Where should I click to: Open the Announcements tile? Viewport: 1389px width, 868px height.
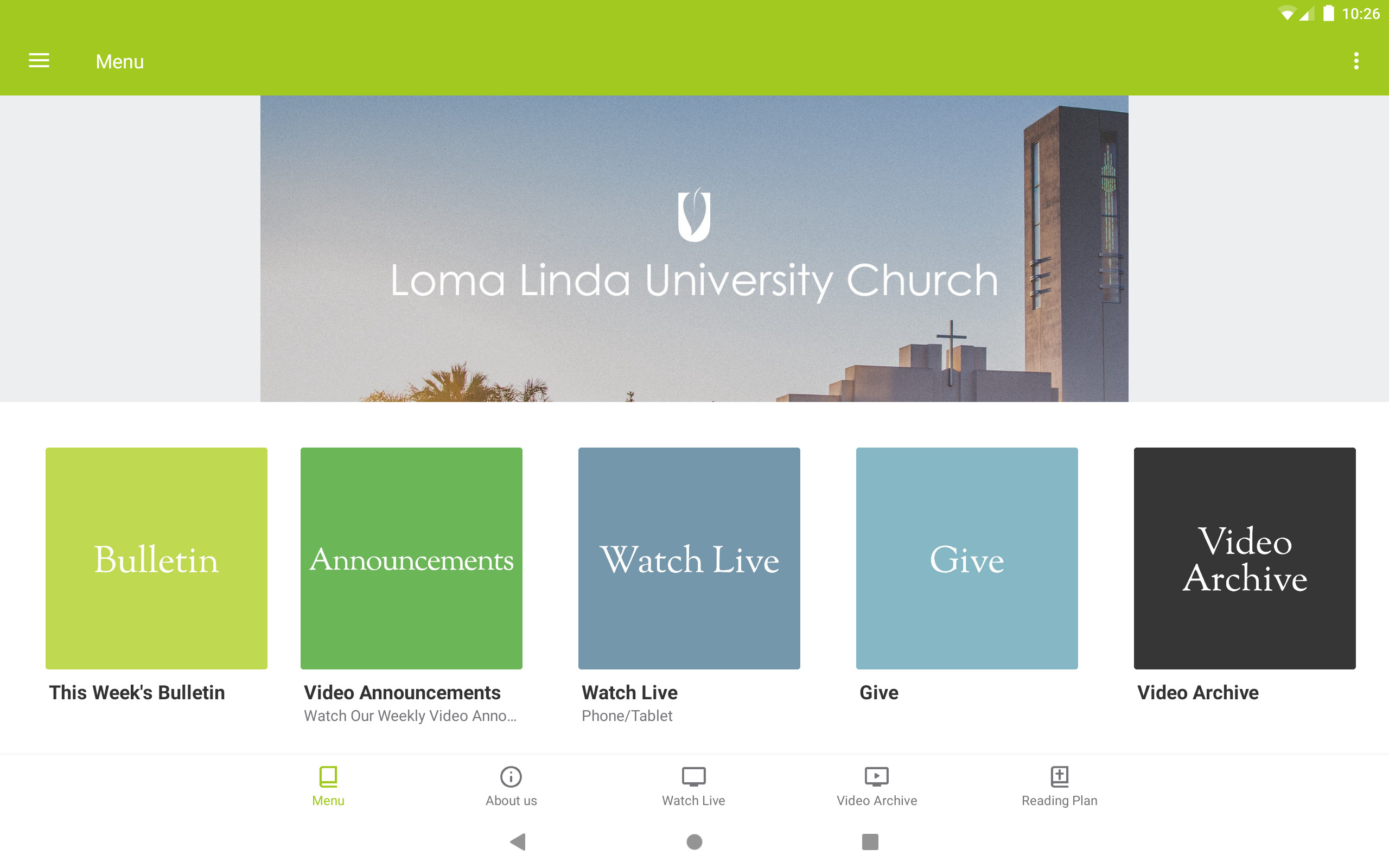[x=411, y=558]
